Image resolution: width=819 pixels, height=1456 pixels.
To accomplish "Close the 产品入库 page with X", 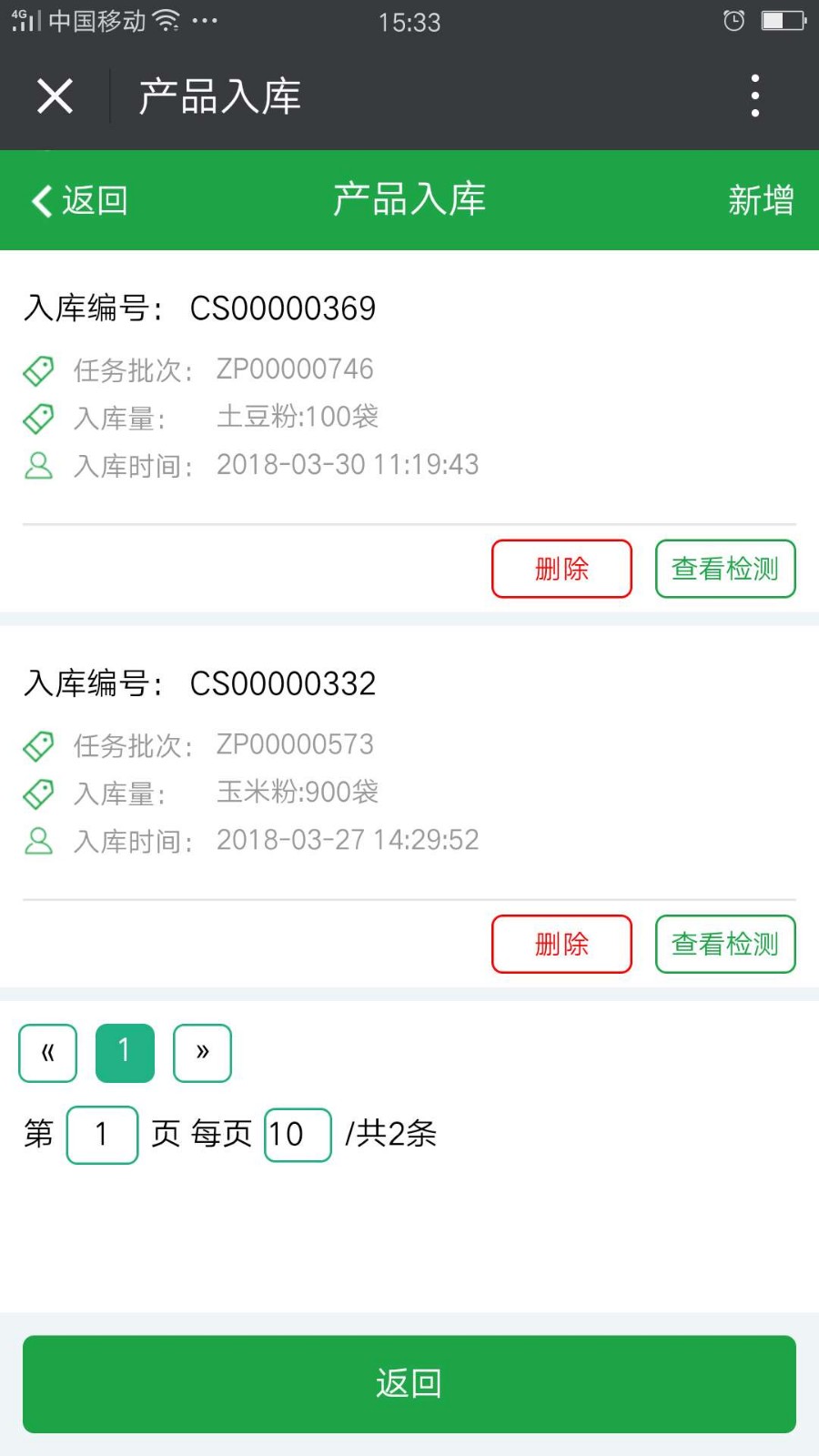I will click(55, 96).
